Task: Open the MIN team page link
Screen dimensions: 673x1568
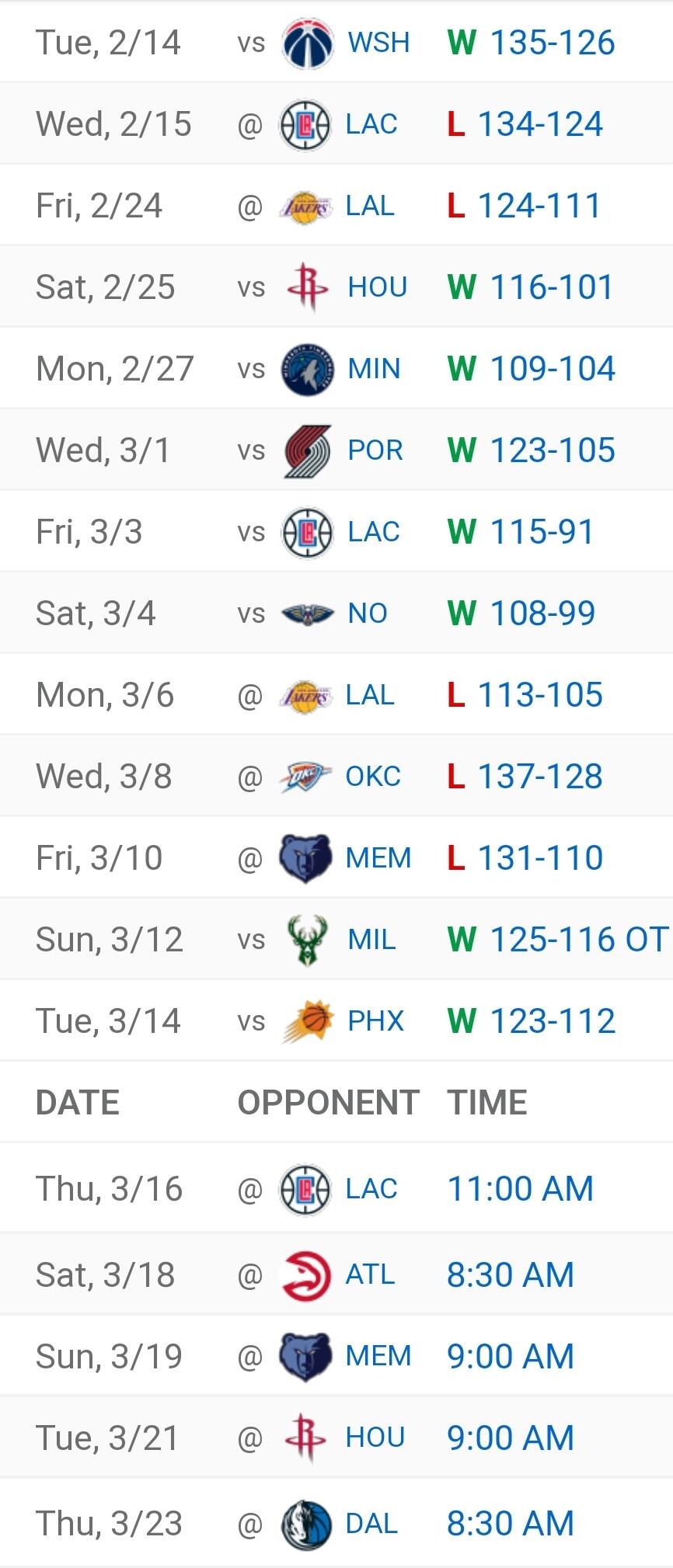Action: coord(374,369)
